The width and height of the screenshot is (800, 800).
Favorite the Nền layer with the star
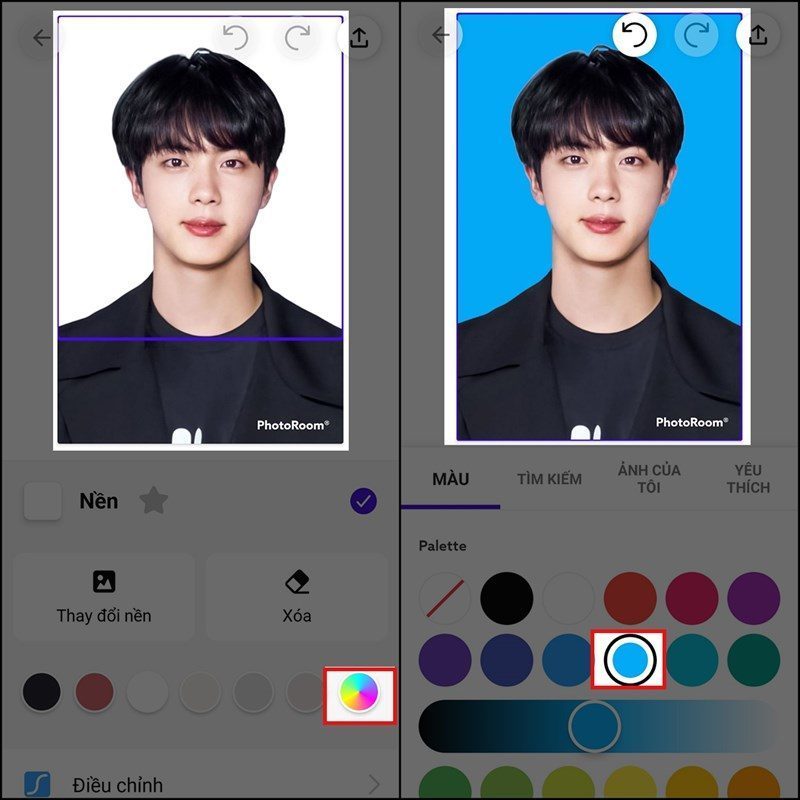tap(153, 501)
